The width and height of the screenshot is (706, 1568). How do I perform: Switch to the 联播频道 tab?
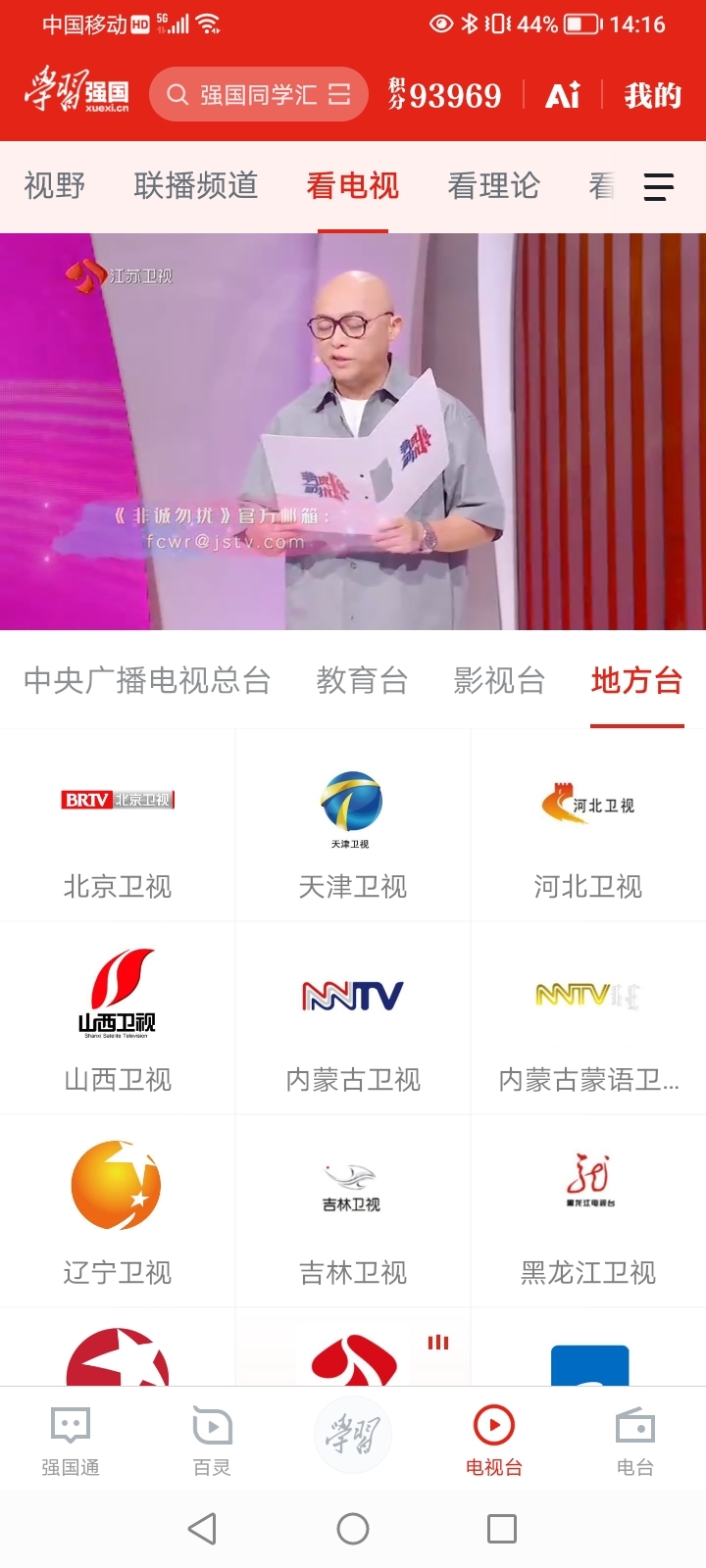(196, 185)
